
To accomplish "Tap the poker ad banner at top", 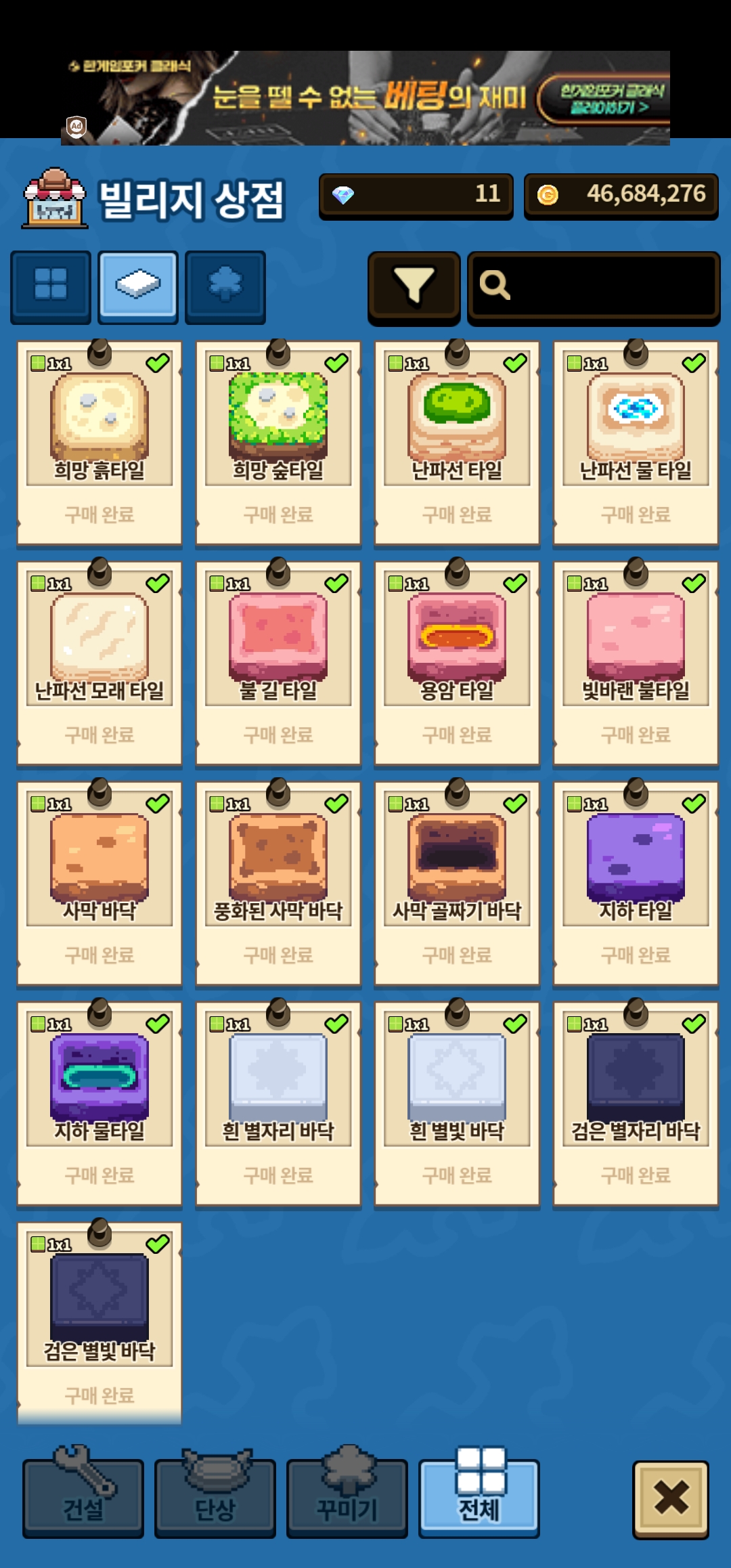I will point(365,97).
